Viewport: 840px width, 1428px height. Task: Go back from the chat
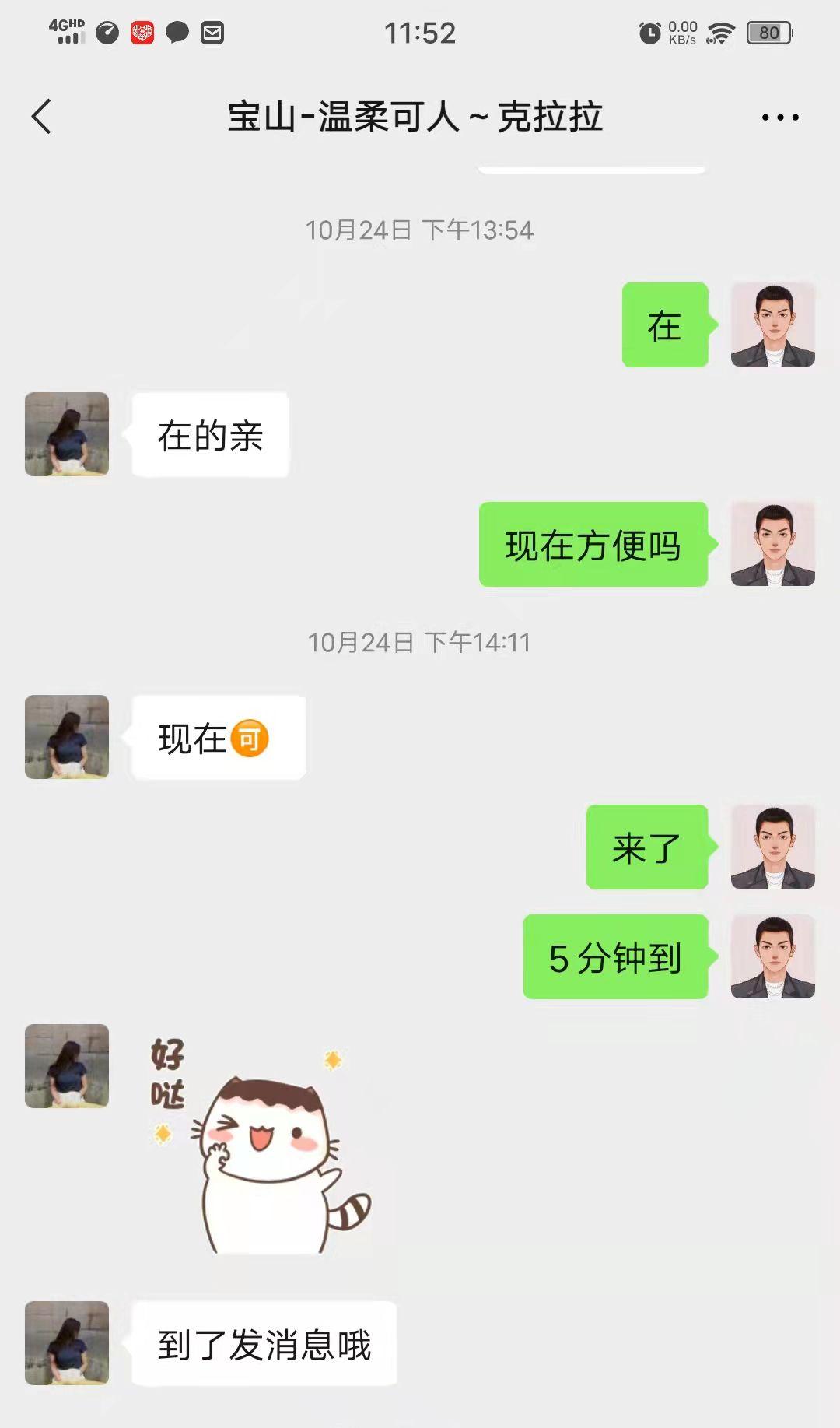pos(42,118)
